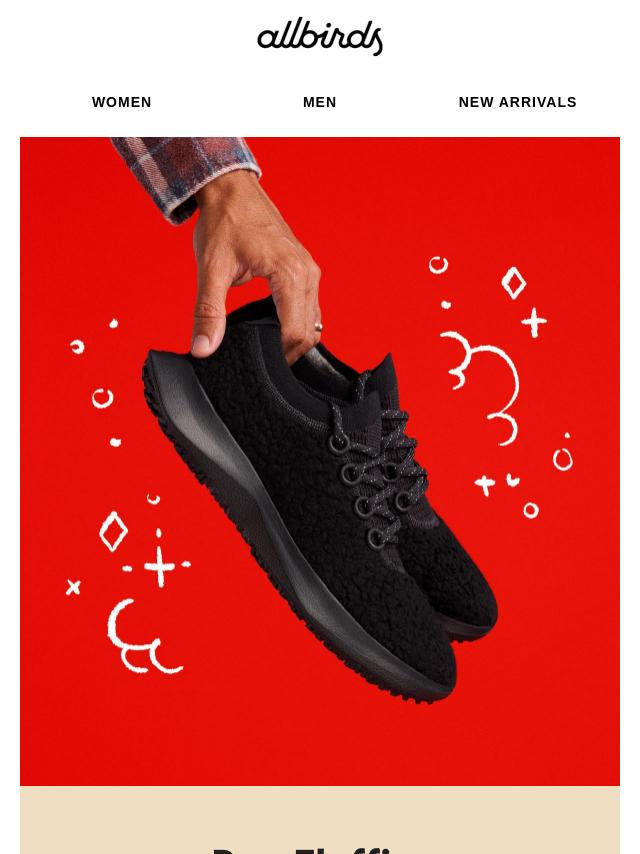Open the black fluffy sneaker banner
The width and height of the screenshot is (640, 854).
(x=320, y=460)
